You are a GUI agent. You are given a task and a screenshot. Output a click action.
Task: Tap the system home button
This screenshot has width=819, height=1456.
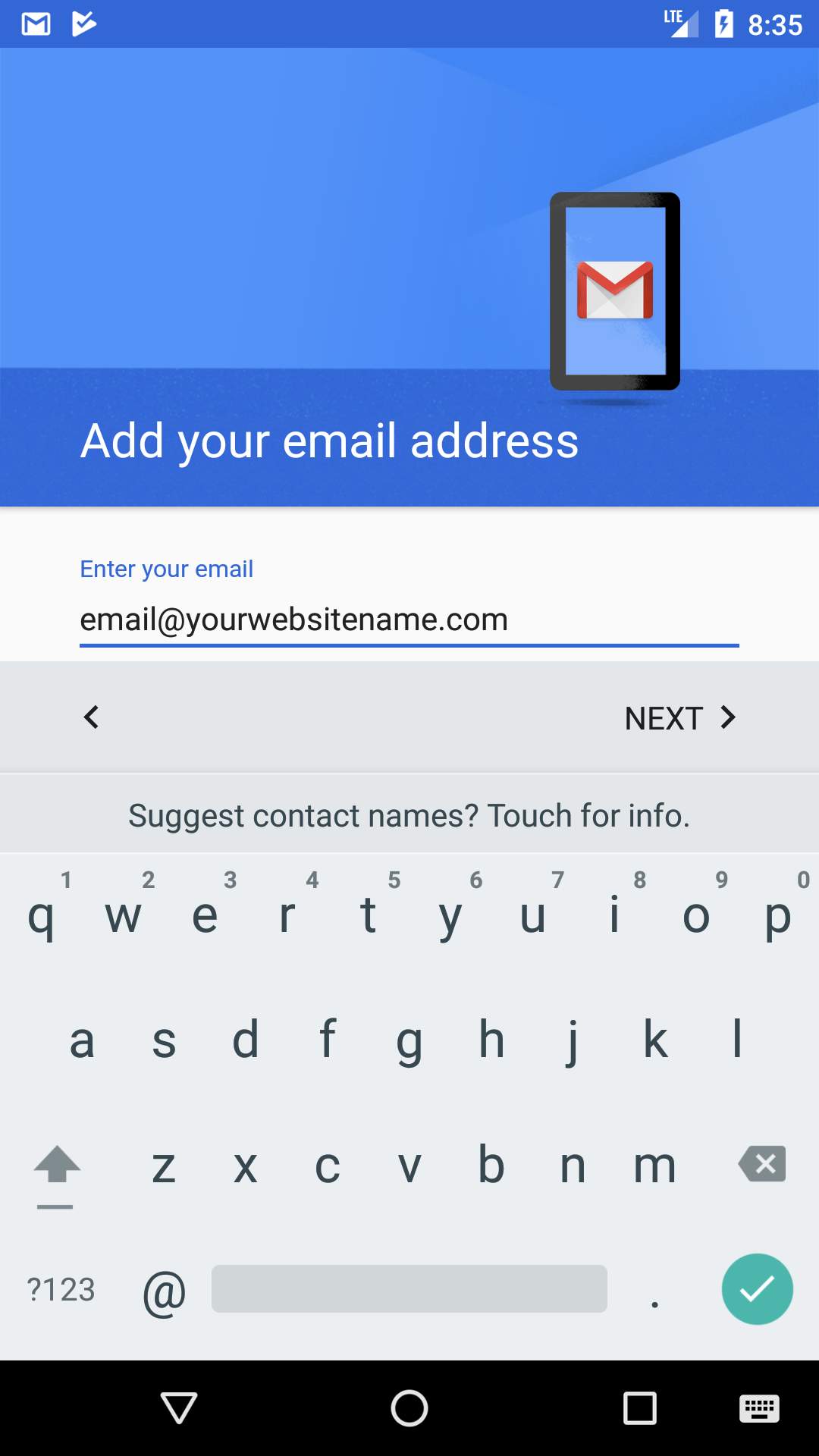(x=409, y=1408)
